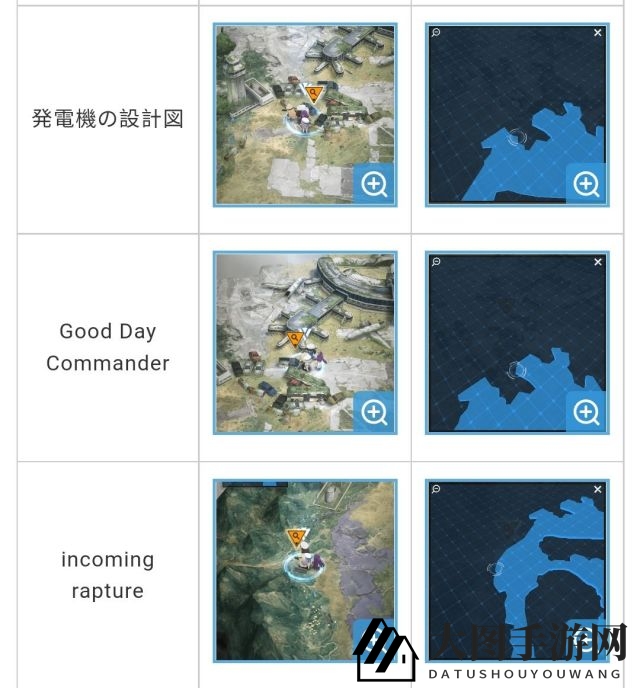This screenshot has height=688, width=640.
Task: View the incoming rapture field screenshot
Action: (x=304, y=570)
